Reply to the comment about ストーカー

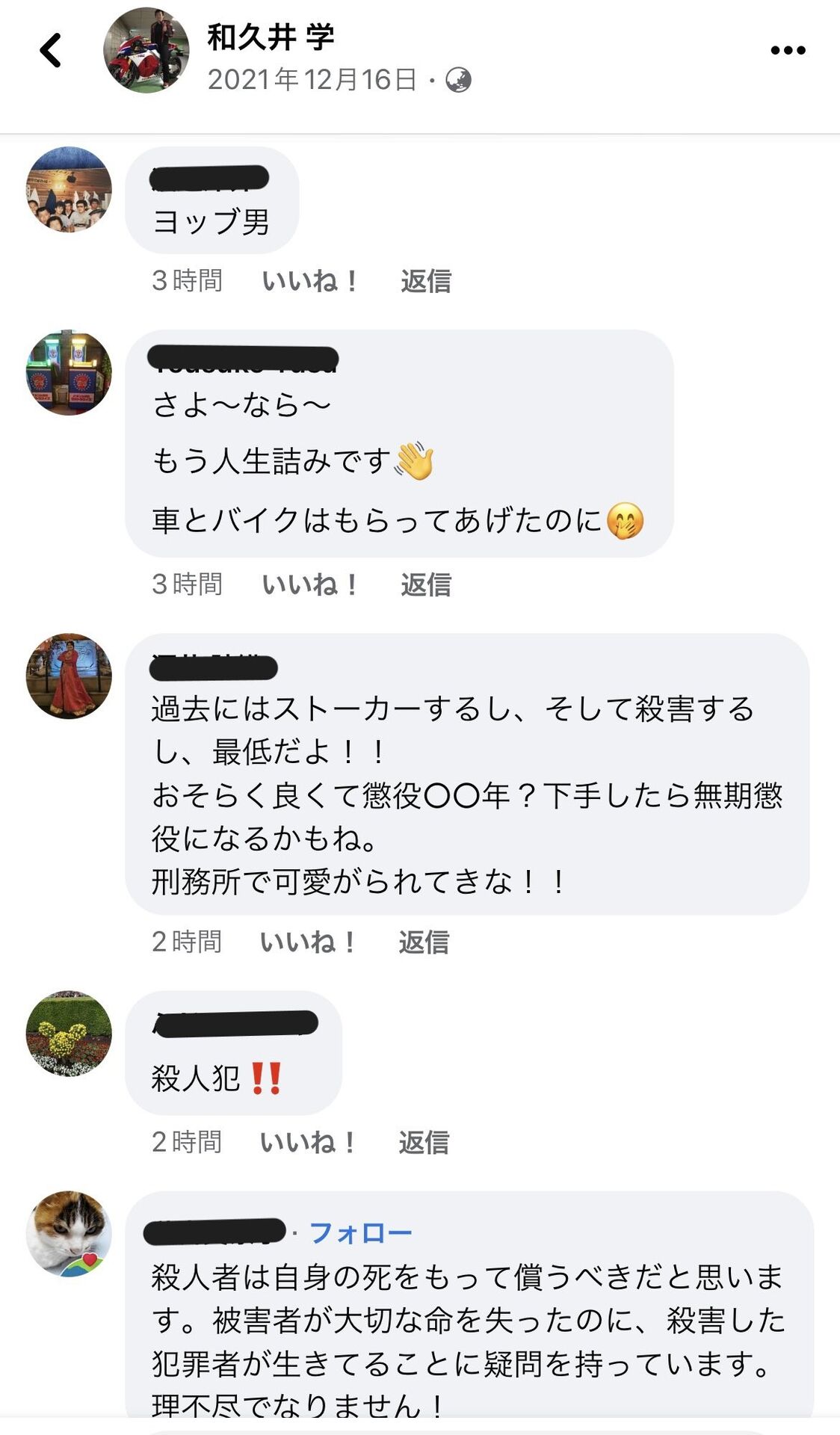pyautogui.click(x=424, y=942)
